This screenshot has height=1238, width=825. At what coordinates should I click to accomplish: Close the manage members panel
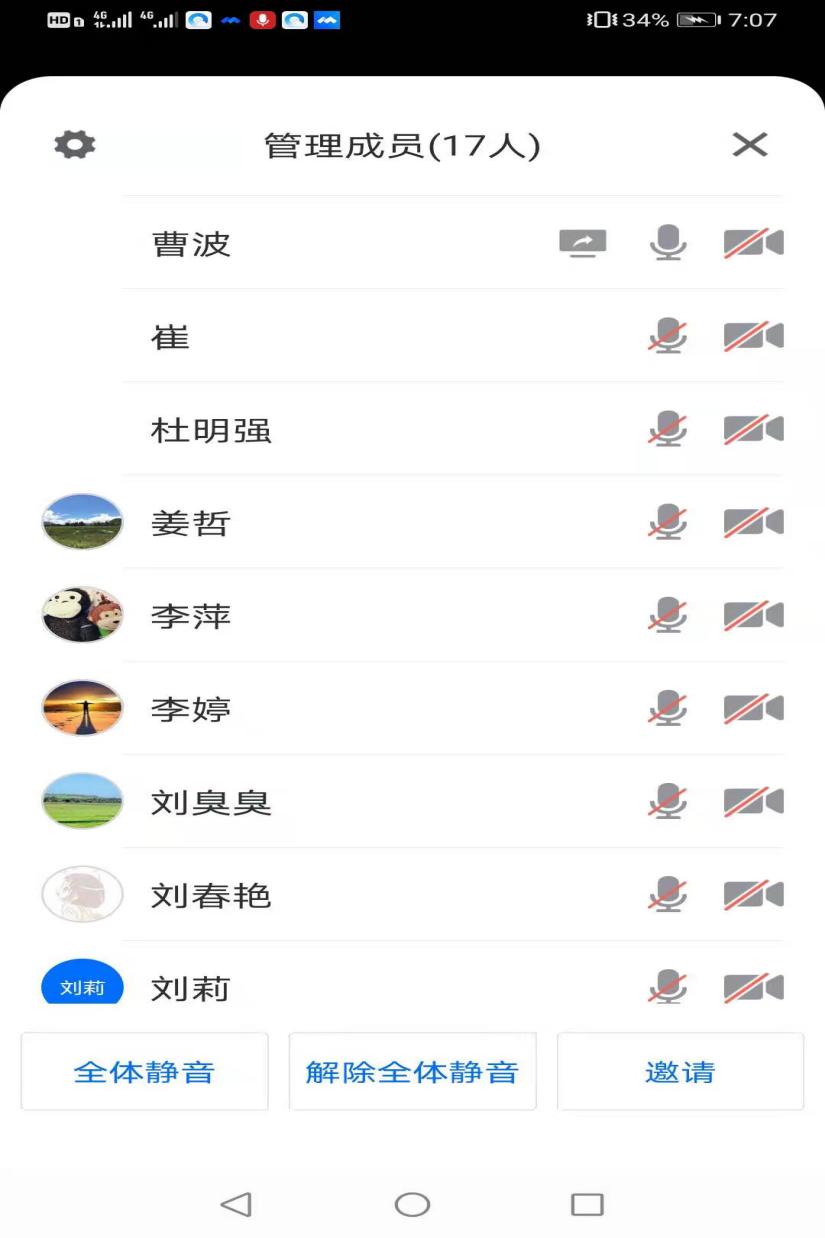pos(749,145)
